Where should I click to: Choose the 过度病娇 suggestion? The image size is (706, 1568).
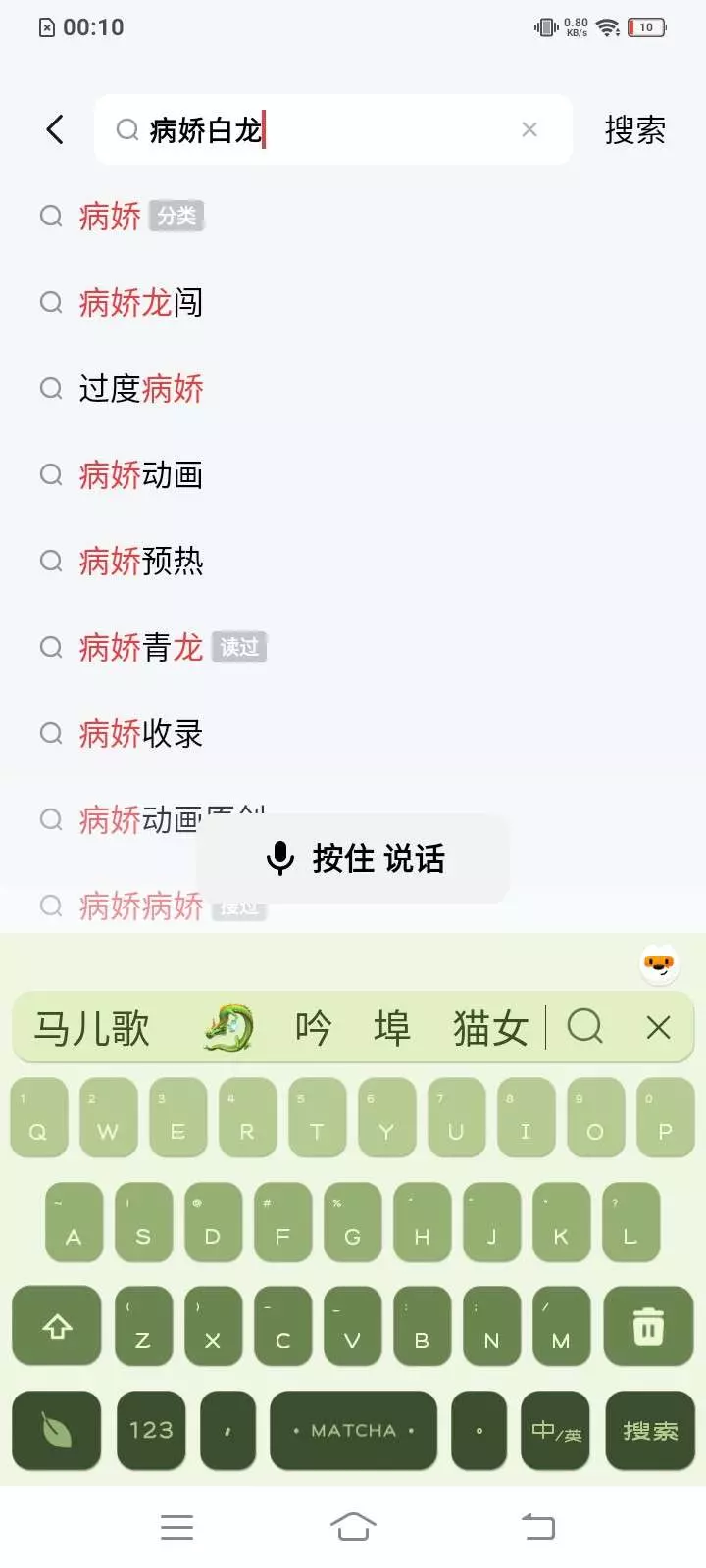coord(353,388)
